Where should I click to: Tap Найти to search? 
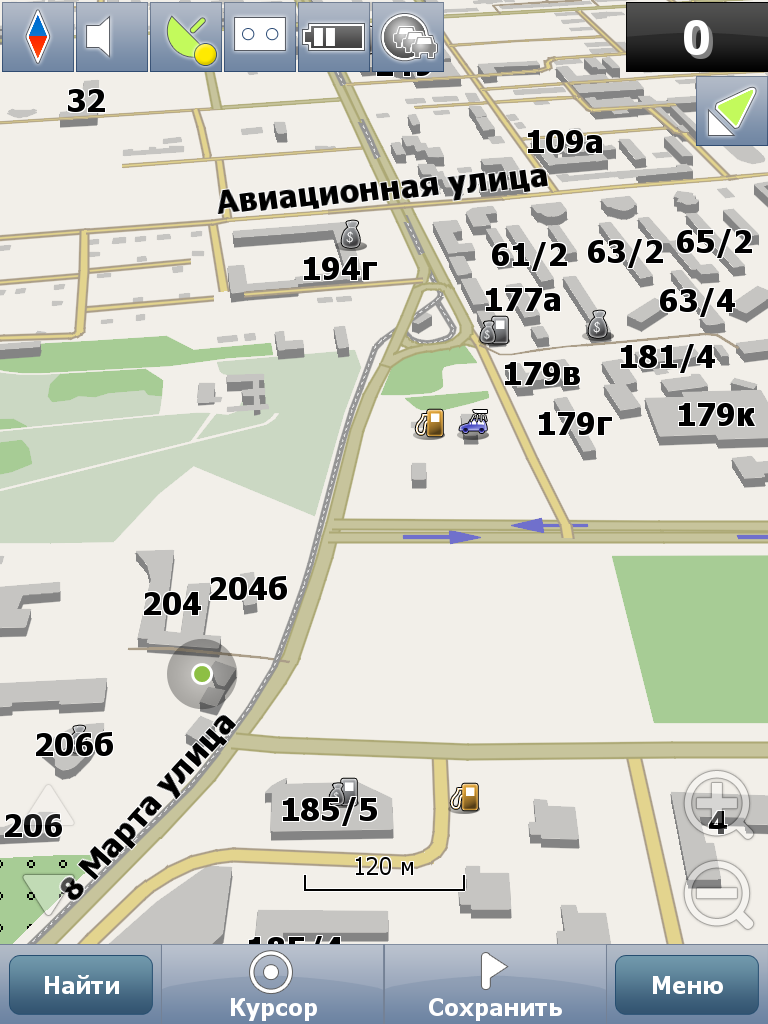coord(81,985)
